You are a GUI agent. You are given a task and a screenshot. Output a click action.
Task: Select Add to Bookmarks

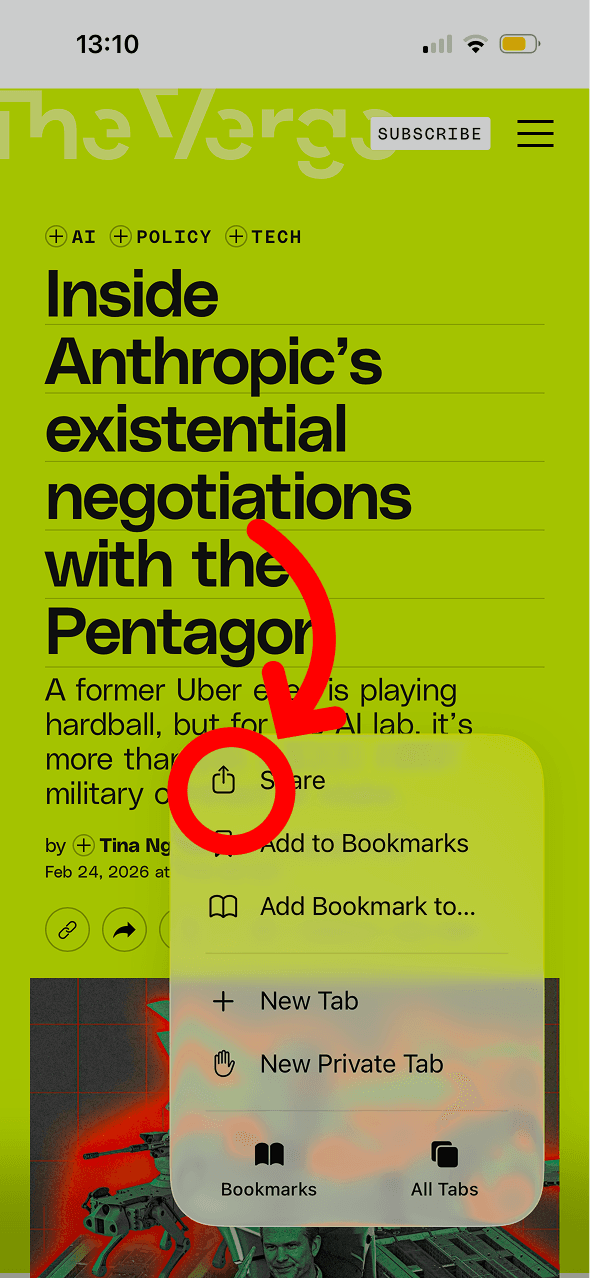click(x=357, y=844)
